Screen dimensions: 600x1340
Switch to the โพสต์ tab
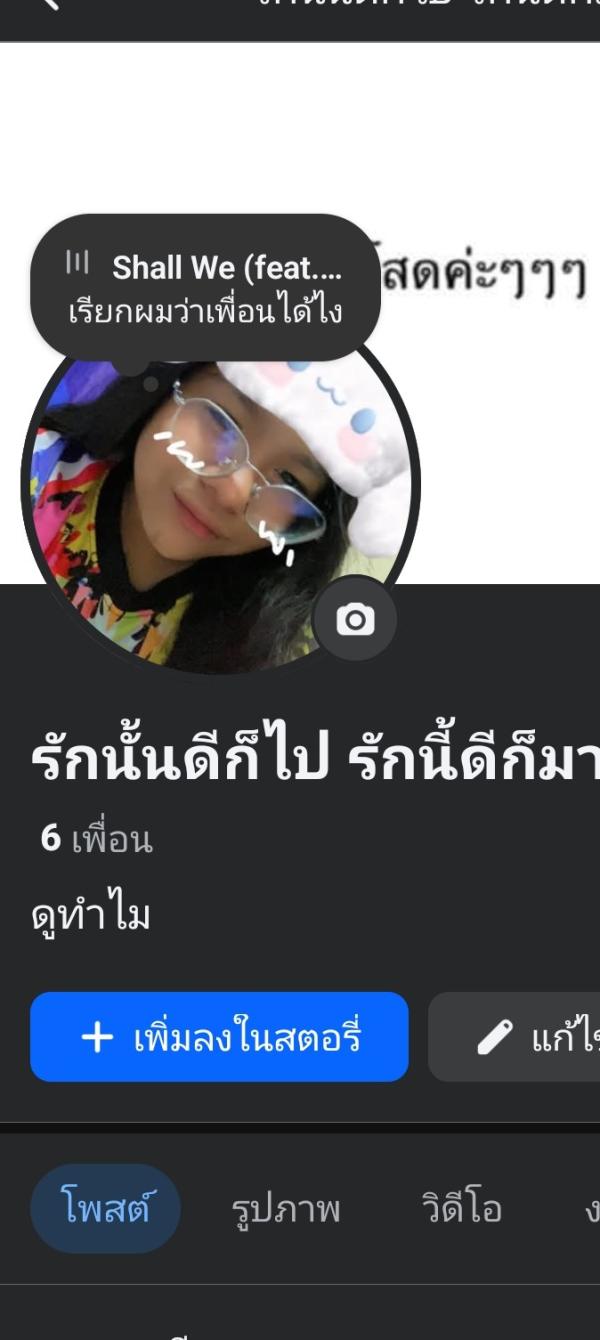pos(105,1209)
